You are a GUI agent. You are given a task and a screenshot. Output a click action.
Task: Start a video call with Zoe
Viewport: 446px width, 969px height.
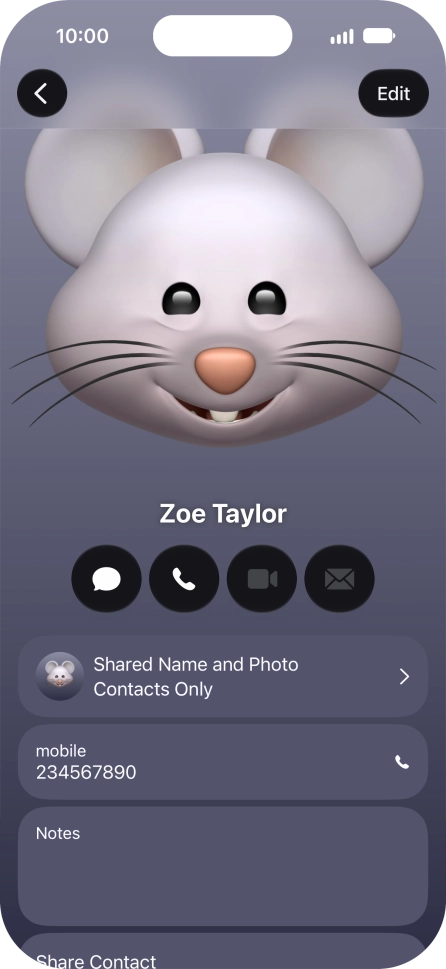pyautogui.click(x=262, y=578)
